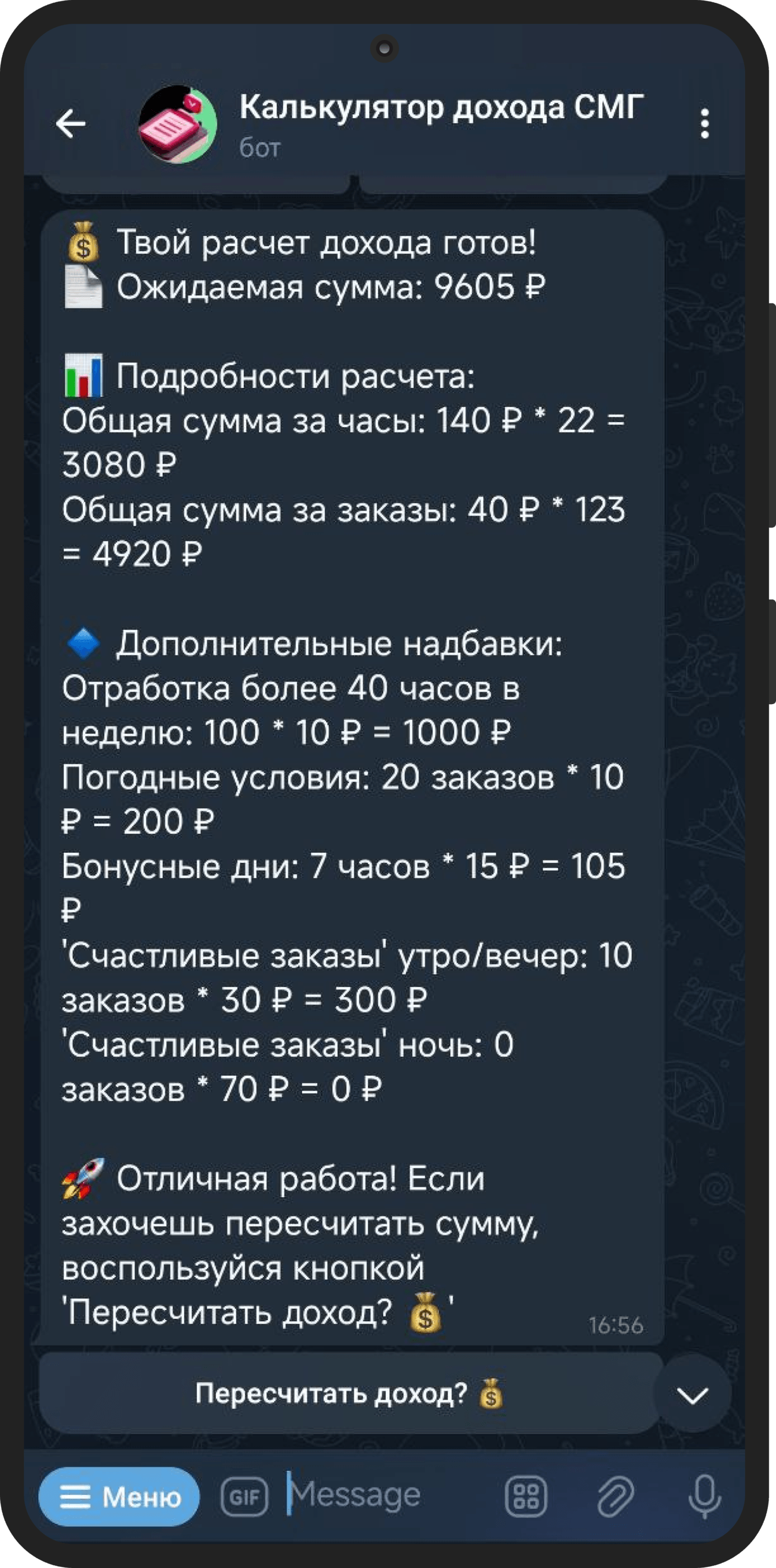This screenshot has height=1568, width=776.
Task: Go back from the bot chat
Action: tap(71, 124)
